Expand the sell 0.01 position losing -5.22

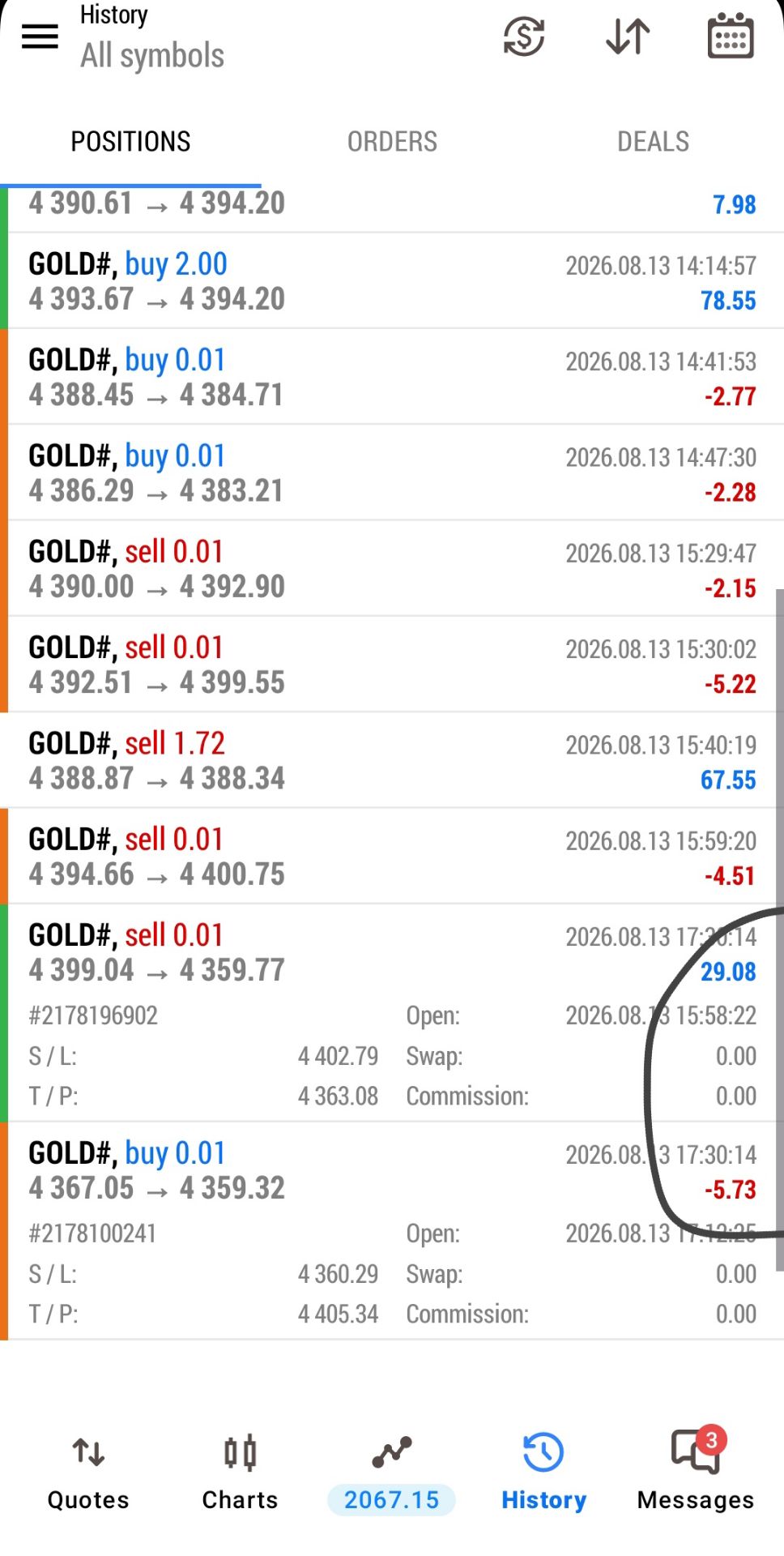(392, 665)
